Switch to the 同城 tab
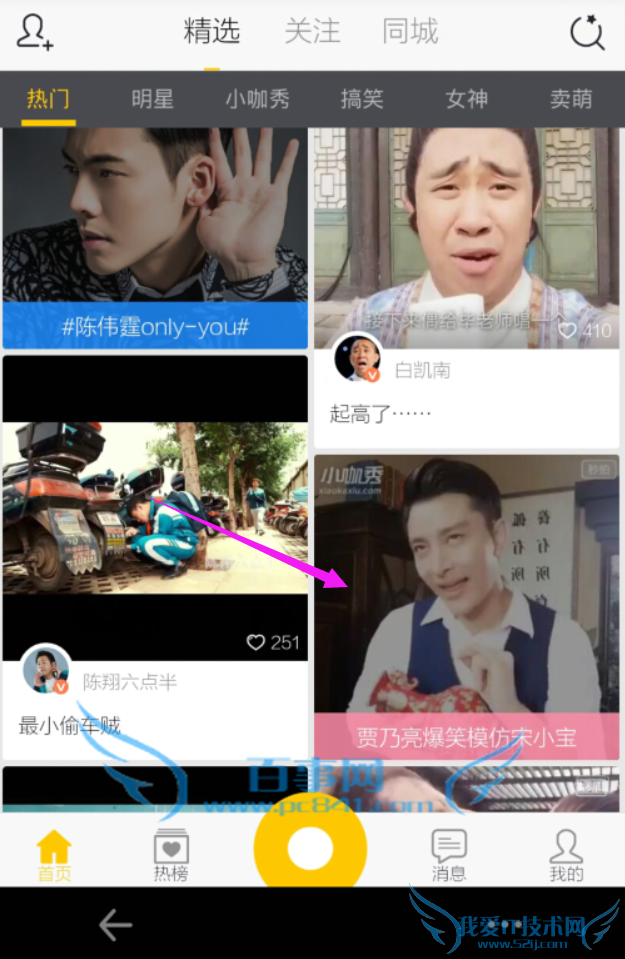This screenshot has width=625, height=959. pos(410,32)
